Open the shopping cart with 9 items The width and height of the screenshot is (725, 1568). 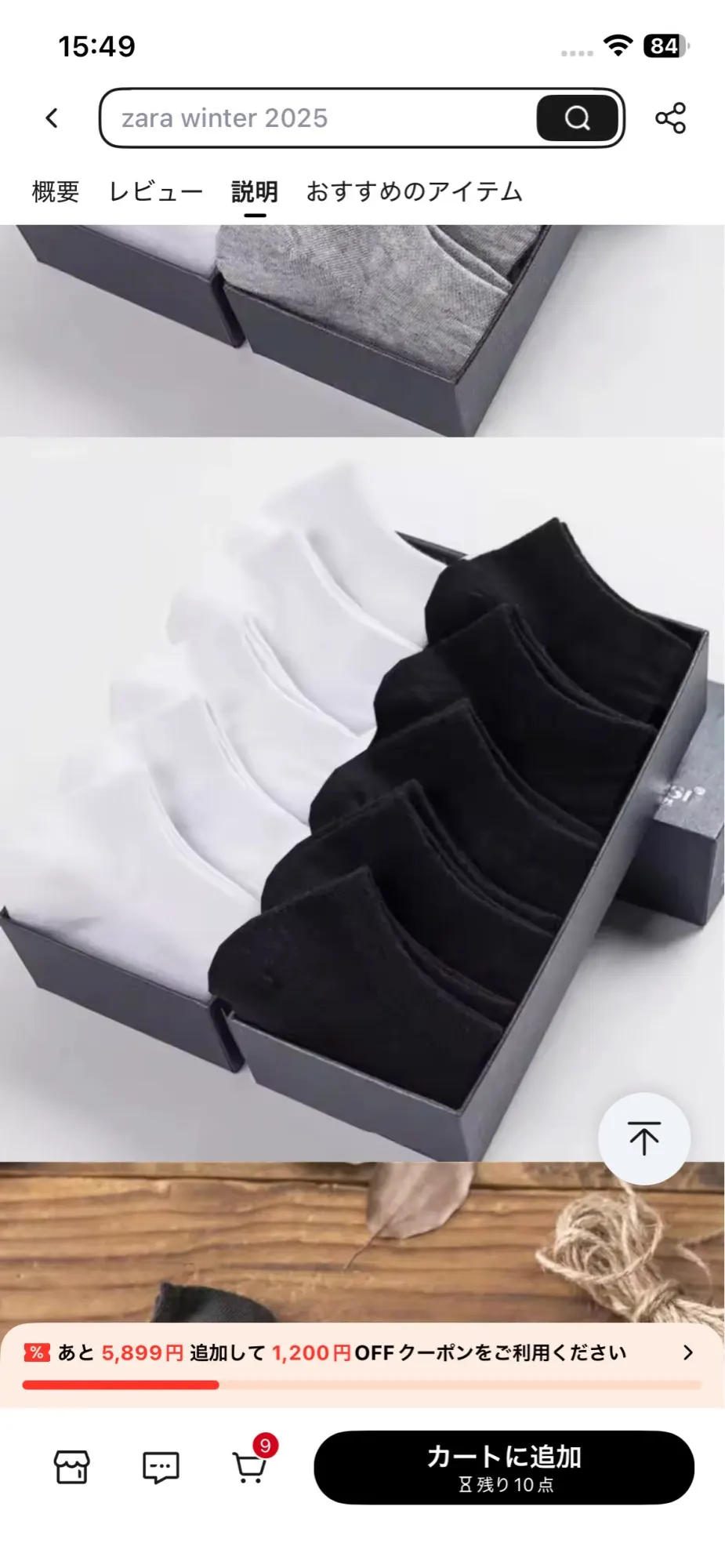coord(251,1465)
